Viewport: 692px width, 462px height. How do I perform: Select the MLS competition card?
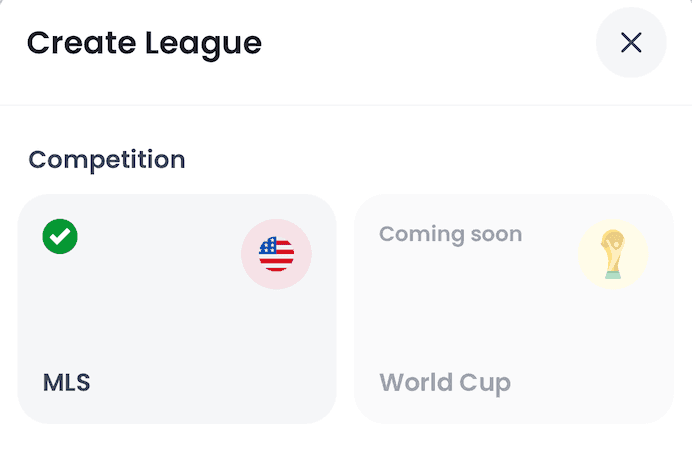pos(177,308)
